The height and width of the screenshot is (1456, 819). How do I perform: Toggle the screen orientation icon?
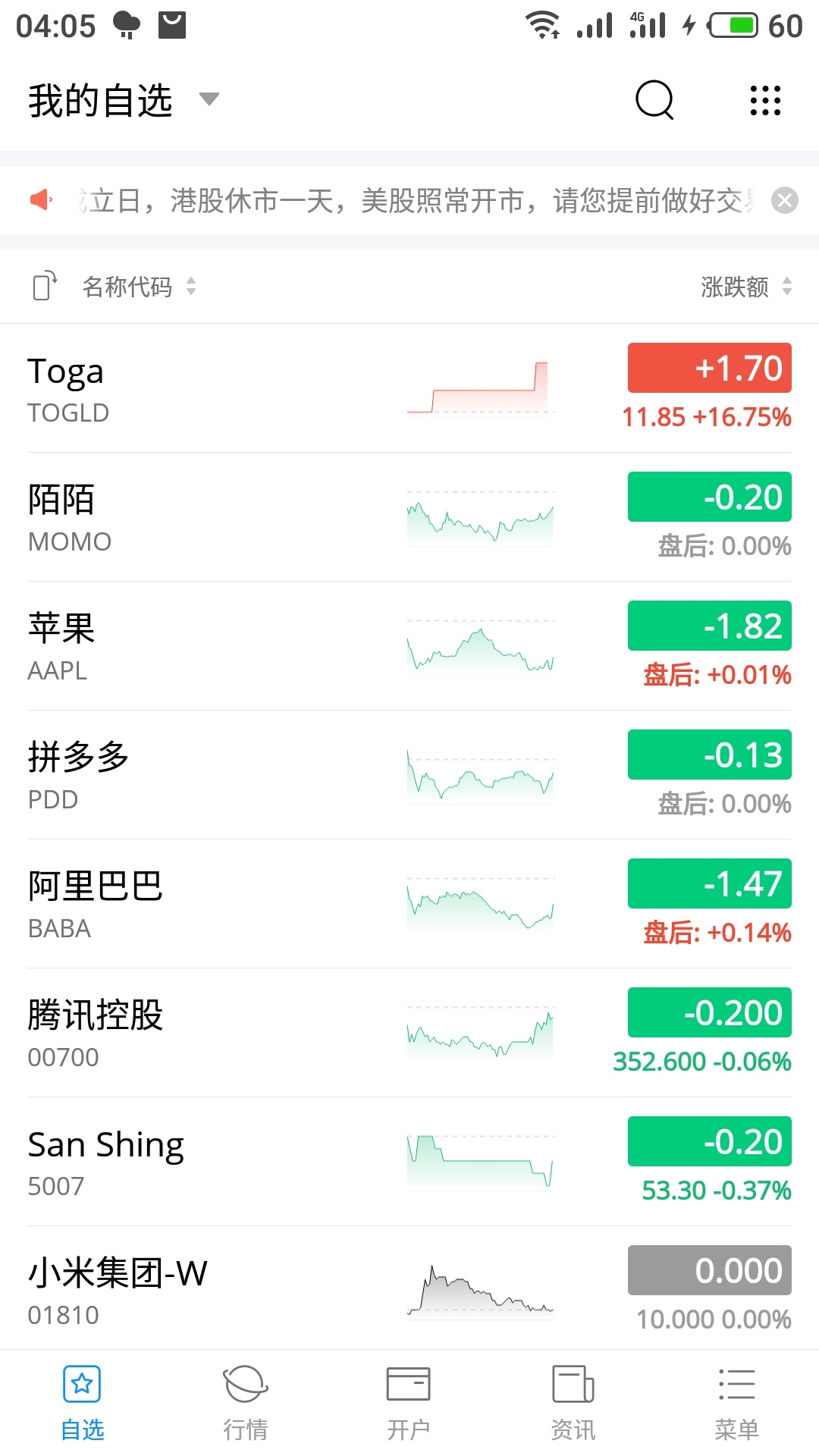45,287
